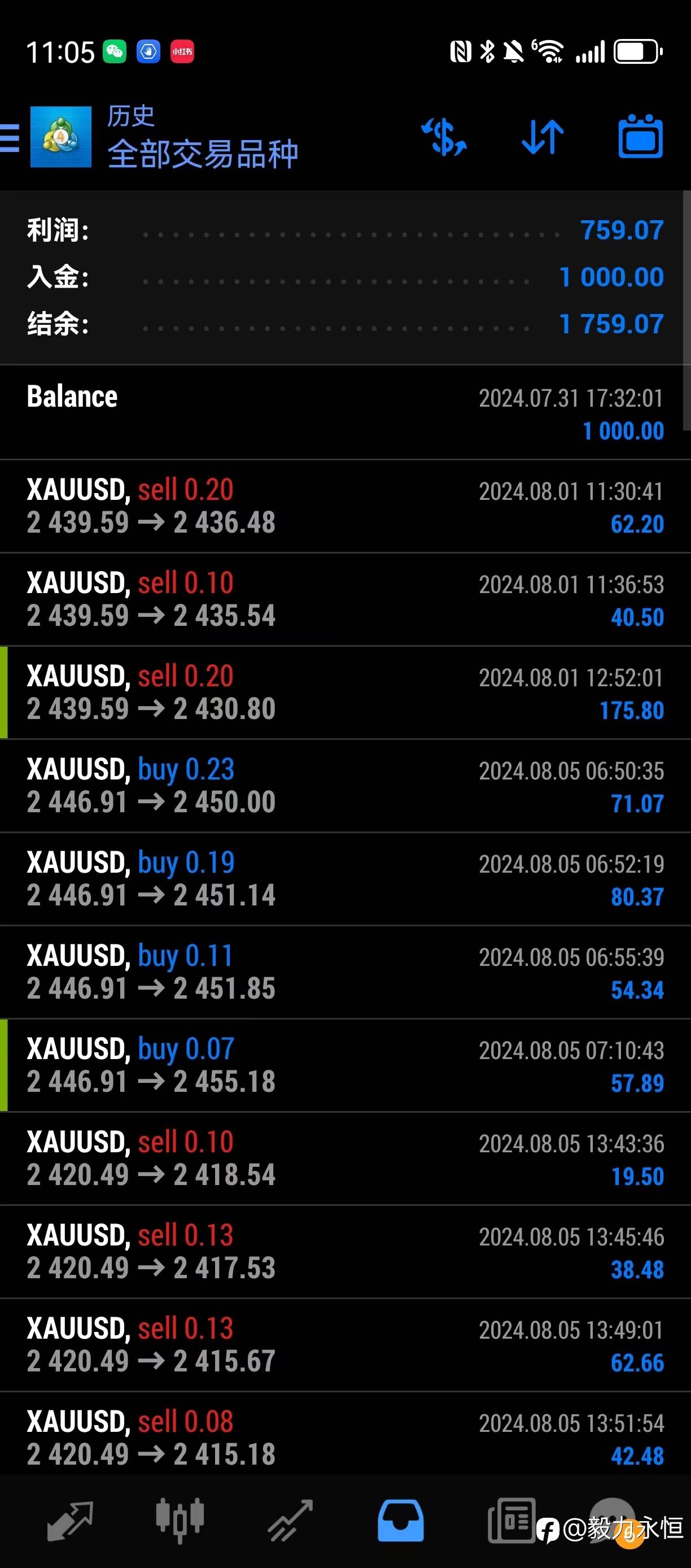Open the sort order arrows icon
This screenshot has height=1568, width=691.
[x=542, y=138]
